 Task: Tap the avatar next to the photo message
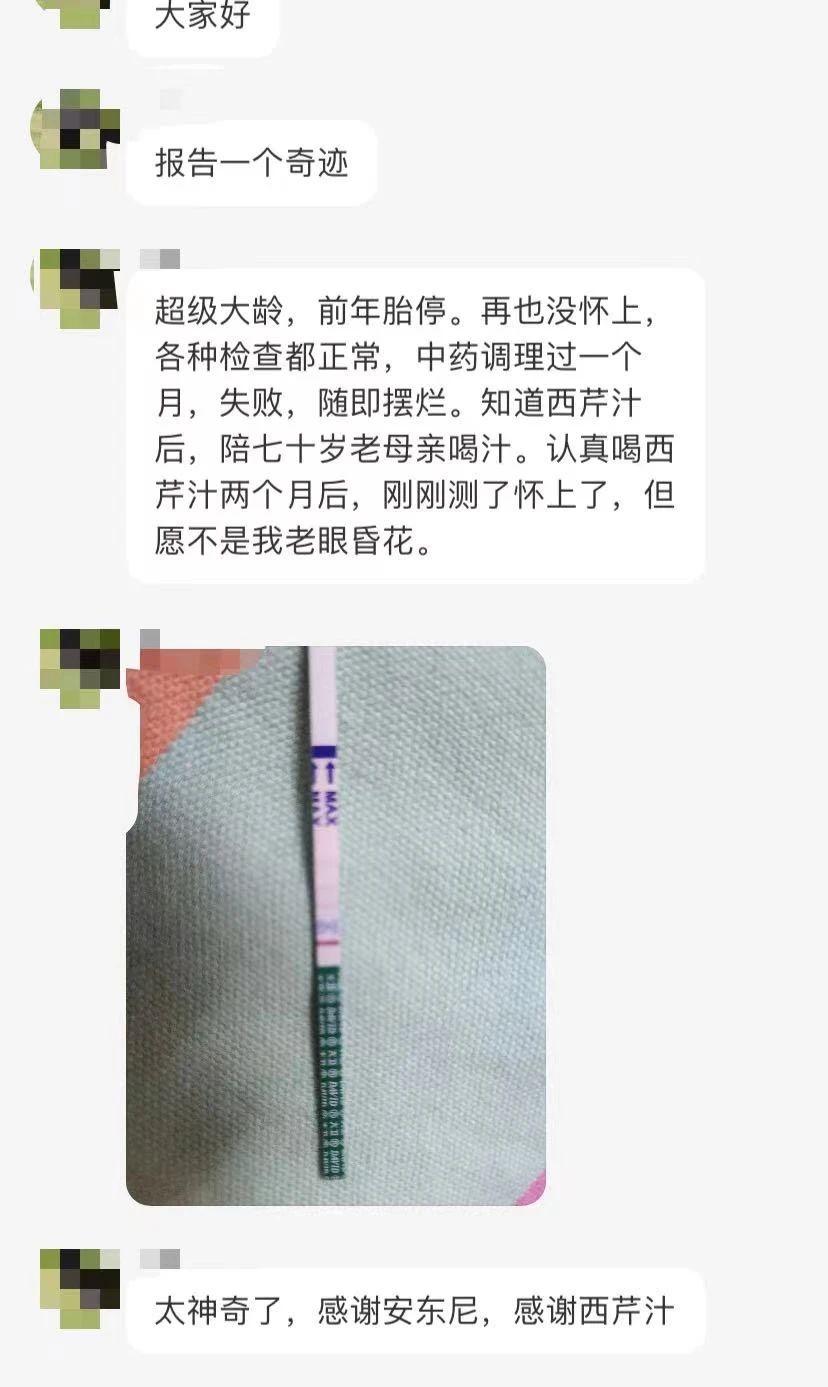click(79, 668)
